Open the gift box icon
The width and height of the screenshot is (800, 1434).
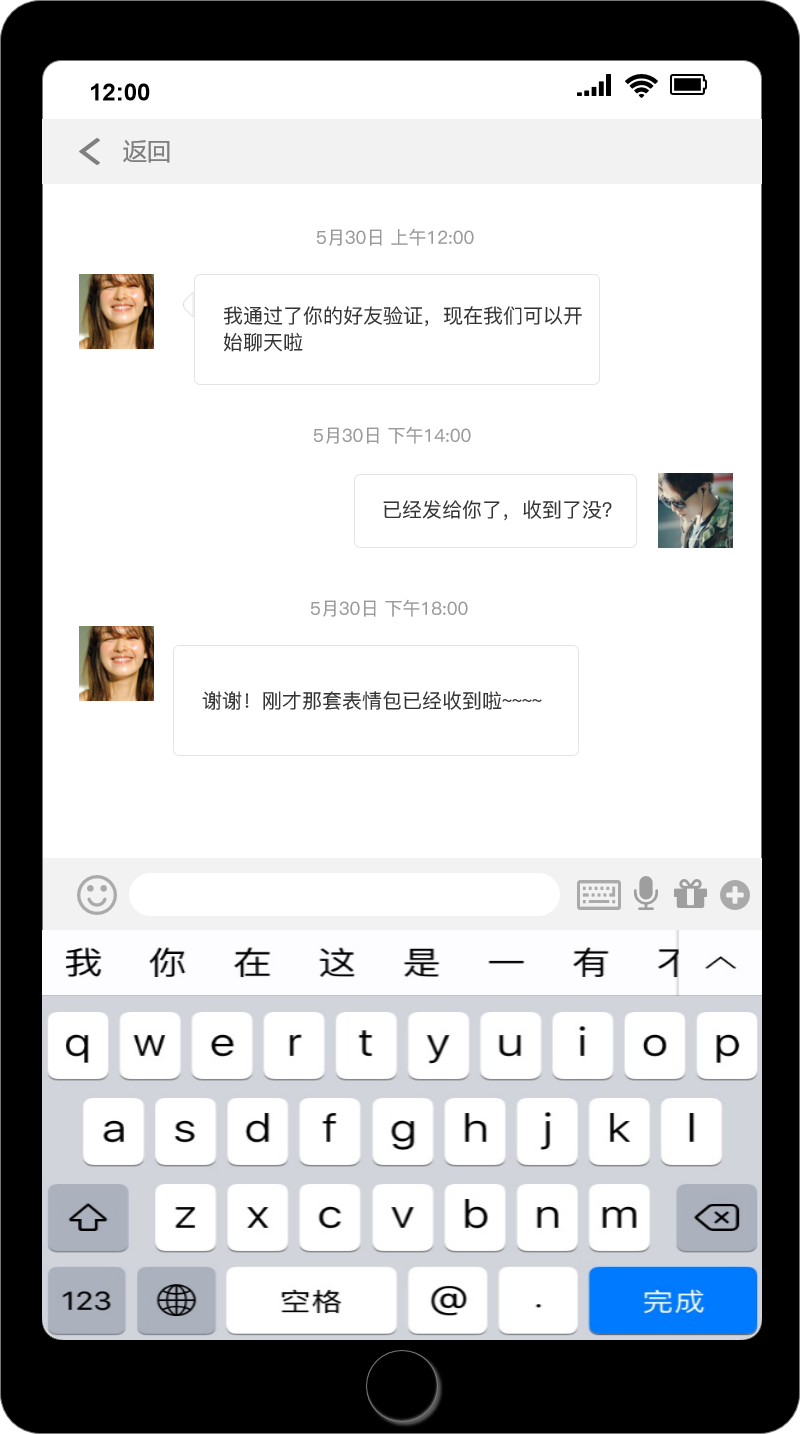pos(690,893)
